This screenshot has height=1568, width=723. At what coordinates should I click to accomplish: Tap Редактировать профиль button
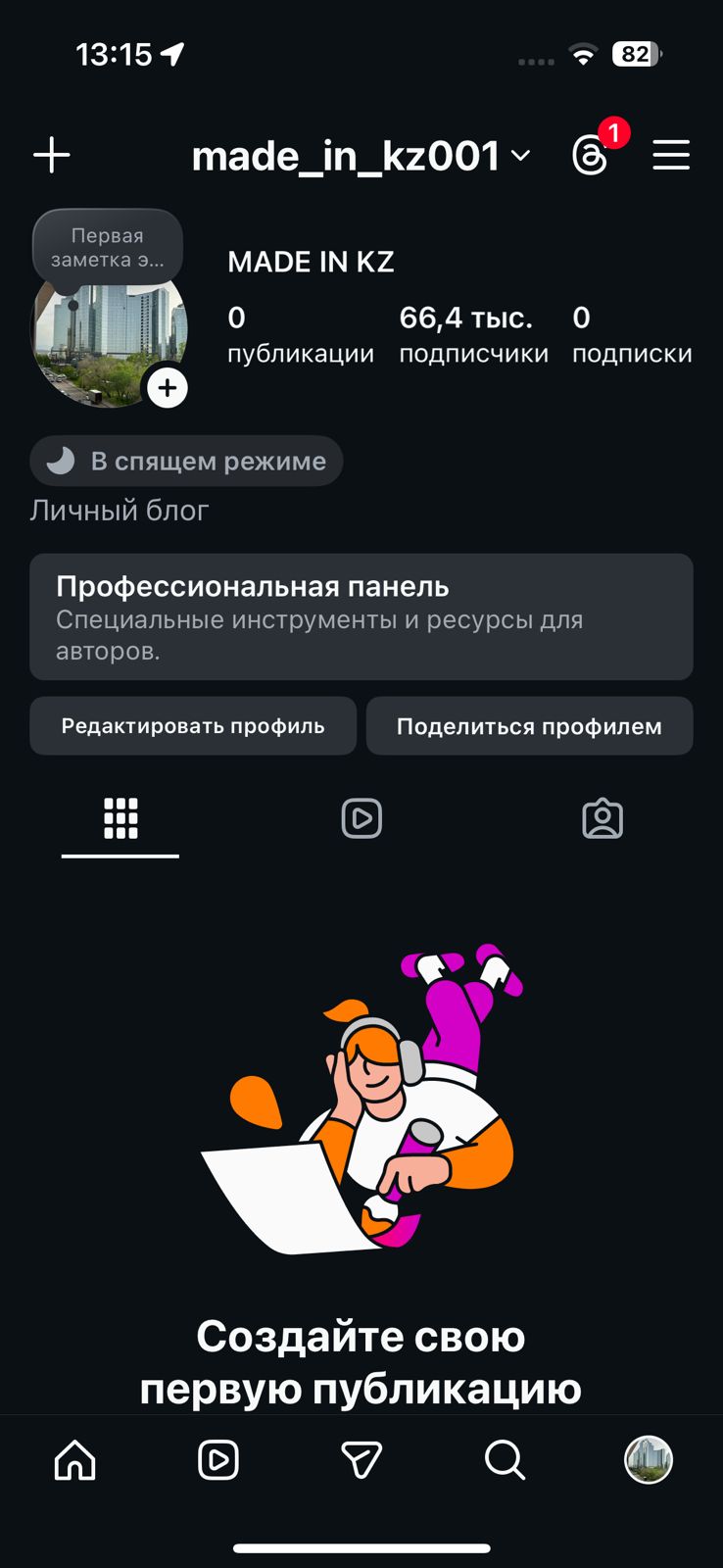click(193, 726)
